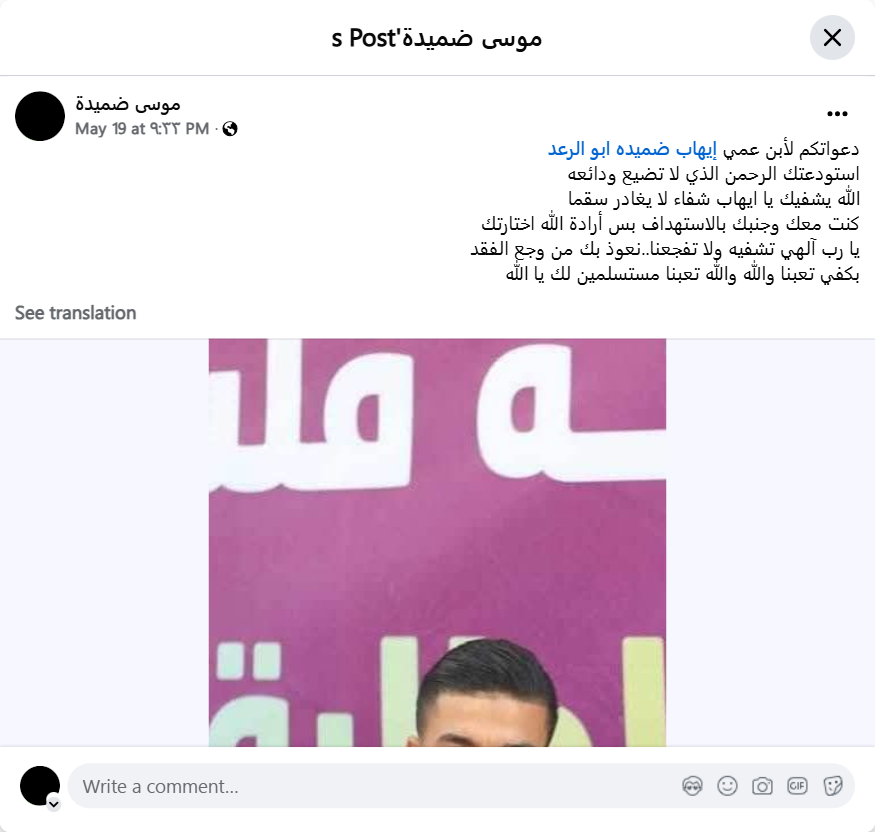Viewport: 875px width, 832px height.
Task: Open the emoji picker in comment box
Action: tap(727, 787)
